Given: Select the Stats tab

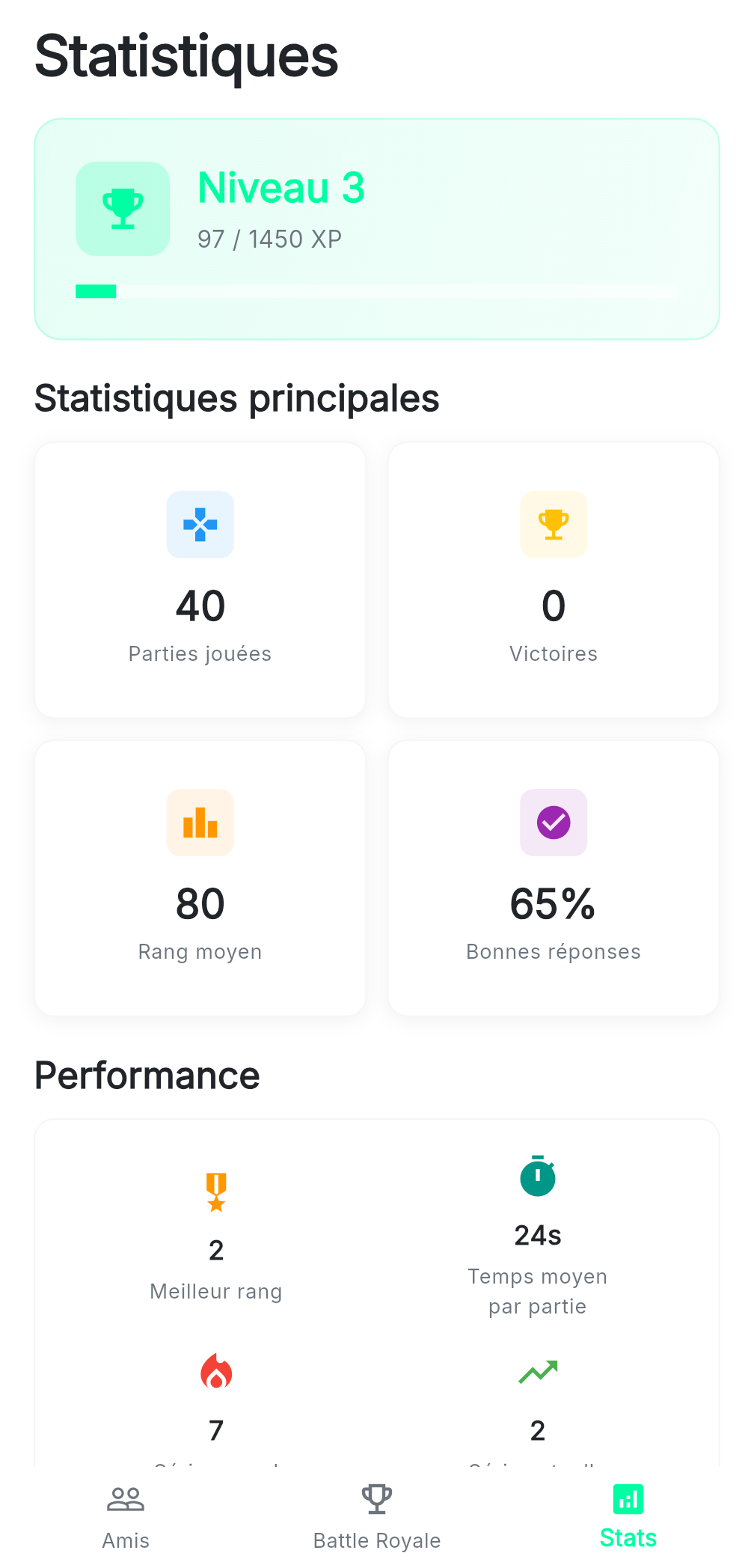Looking at the screenshot, I should [628, 1519].
